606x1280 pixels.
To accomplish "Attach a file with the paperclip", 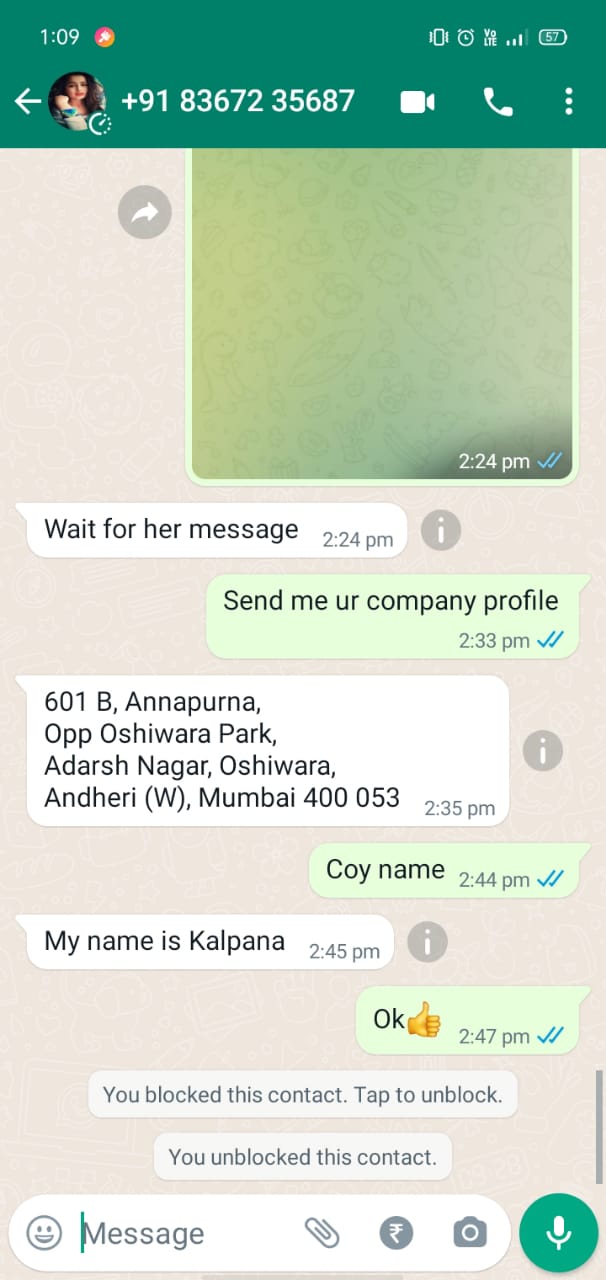I will [x=322, y=1233].
